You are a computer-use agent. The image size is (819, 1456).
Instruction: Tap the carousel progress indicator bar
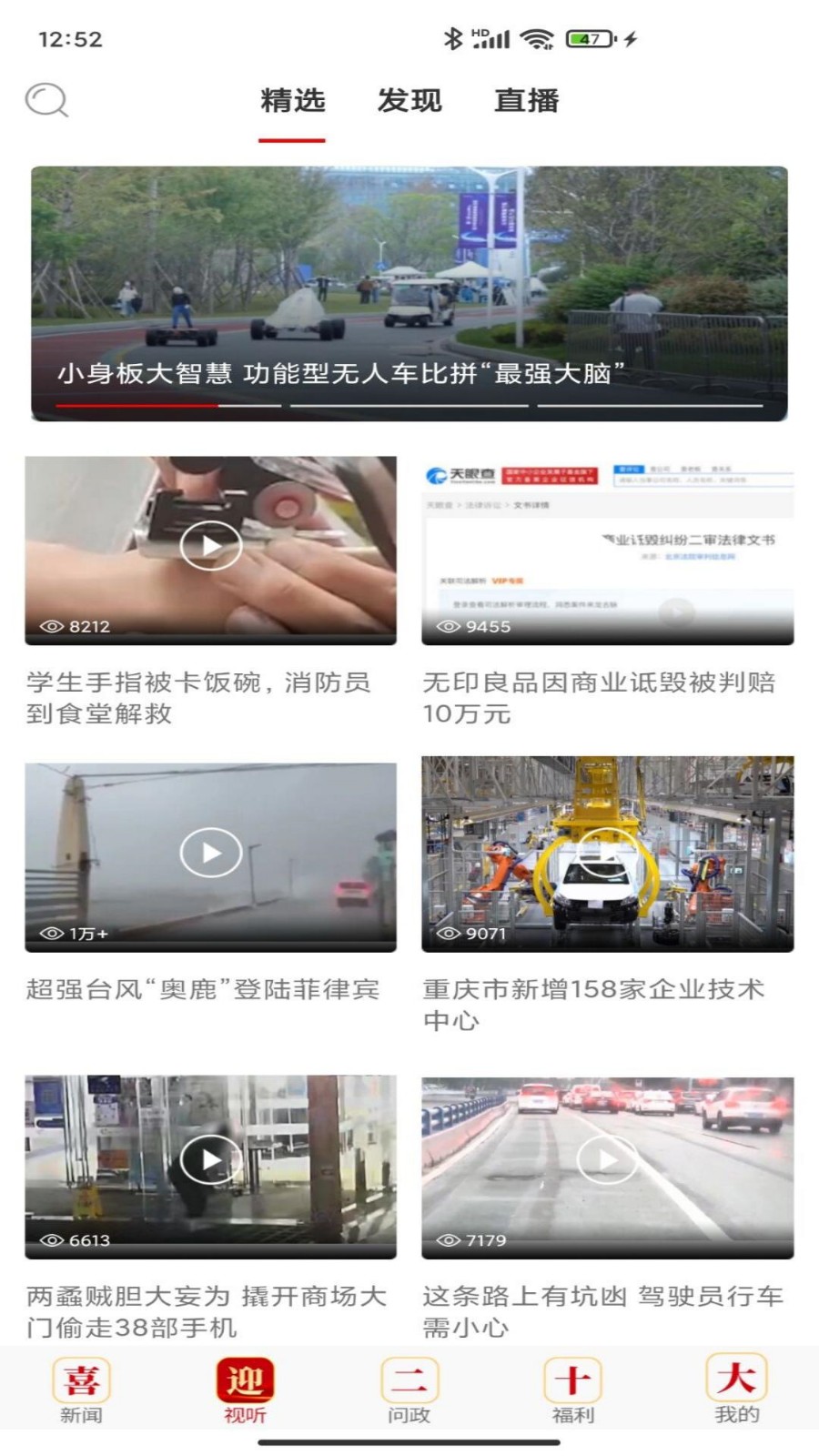point(409,408)
